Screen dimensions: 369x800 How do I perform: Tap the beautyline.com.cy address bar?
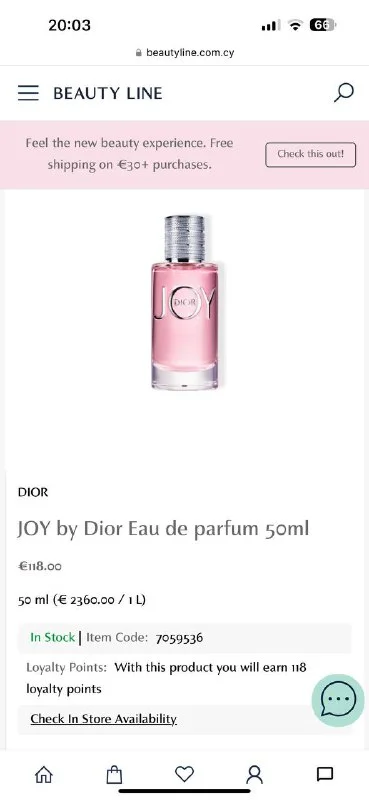185,53
